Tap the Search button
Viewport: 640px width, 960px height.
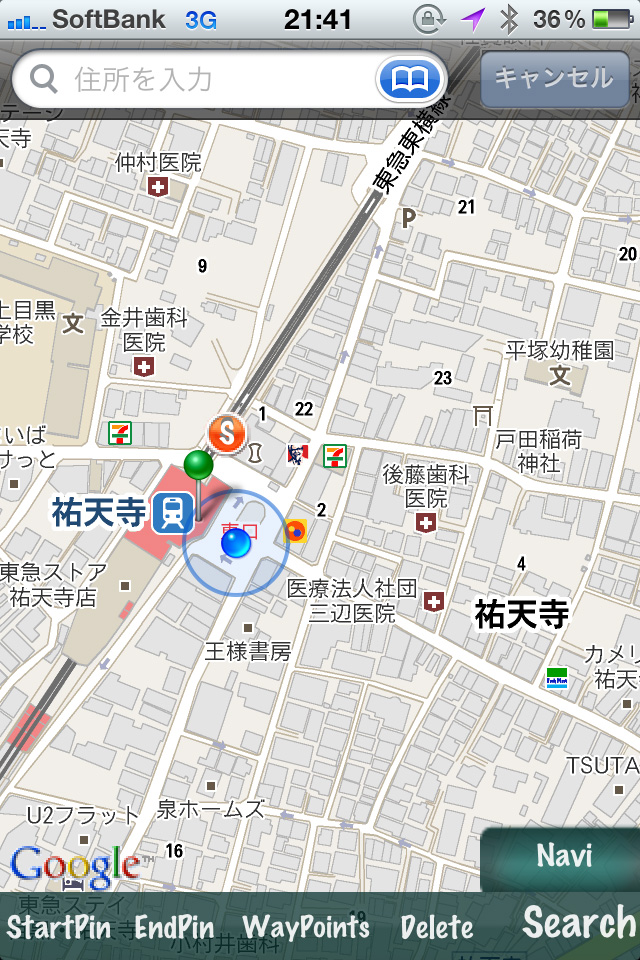click(579, 923)
